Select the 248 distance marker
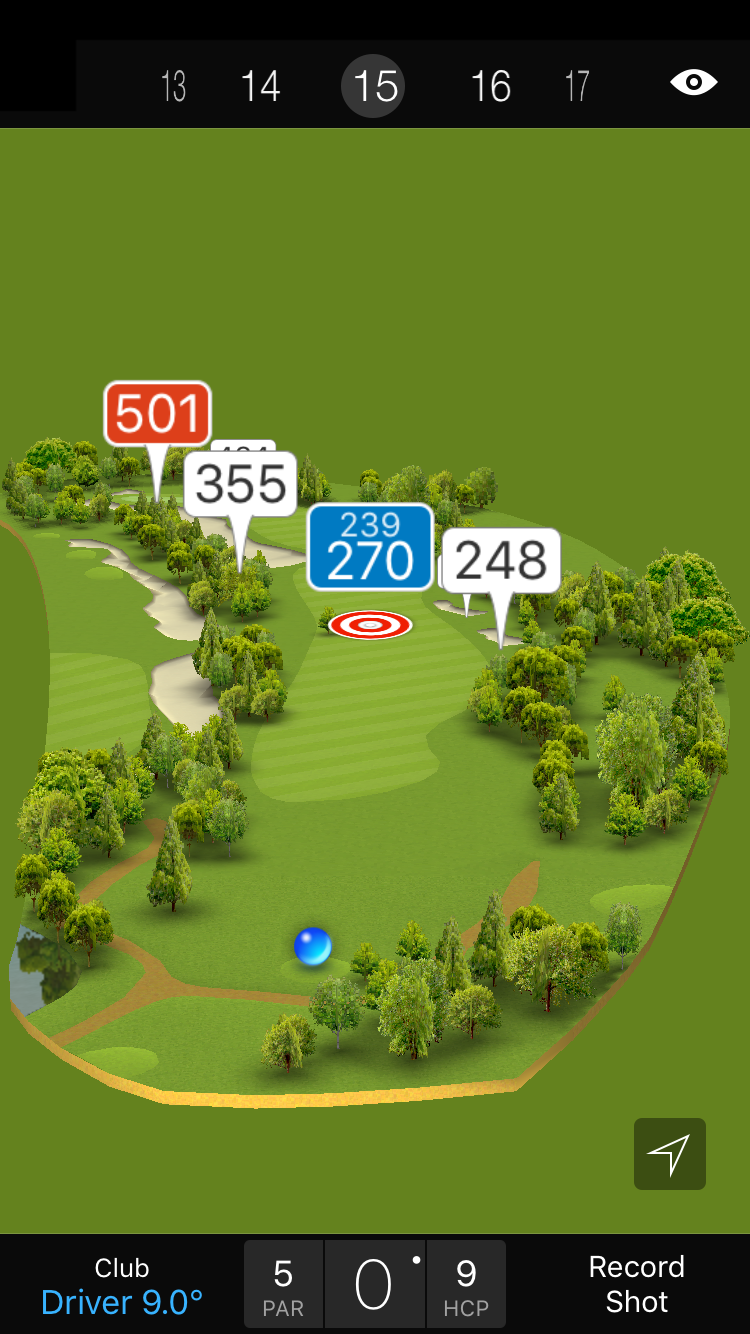Image resolution: width=750 pixels, height=1334 pixels. click(x=501, y=560)
